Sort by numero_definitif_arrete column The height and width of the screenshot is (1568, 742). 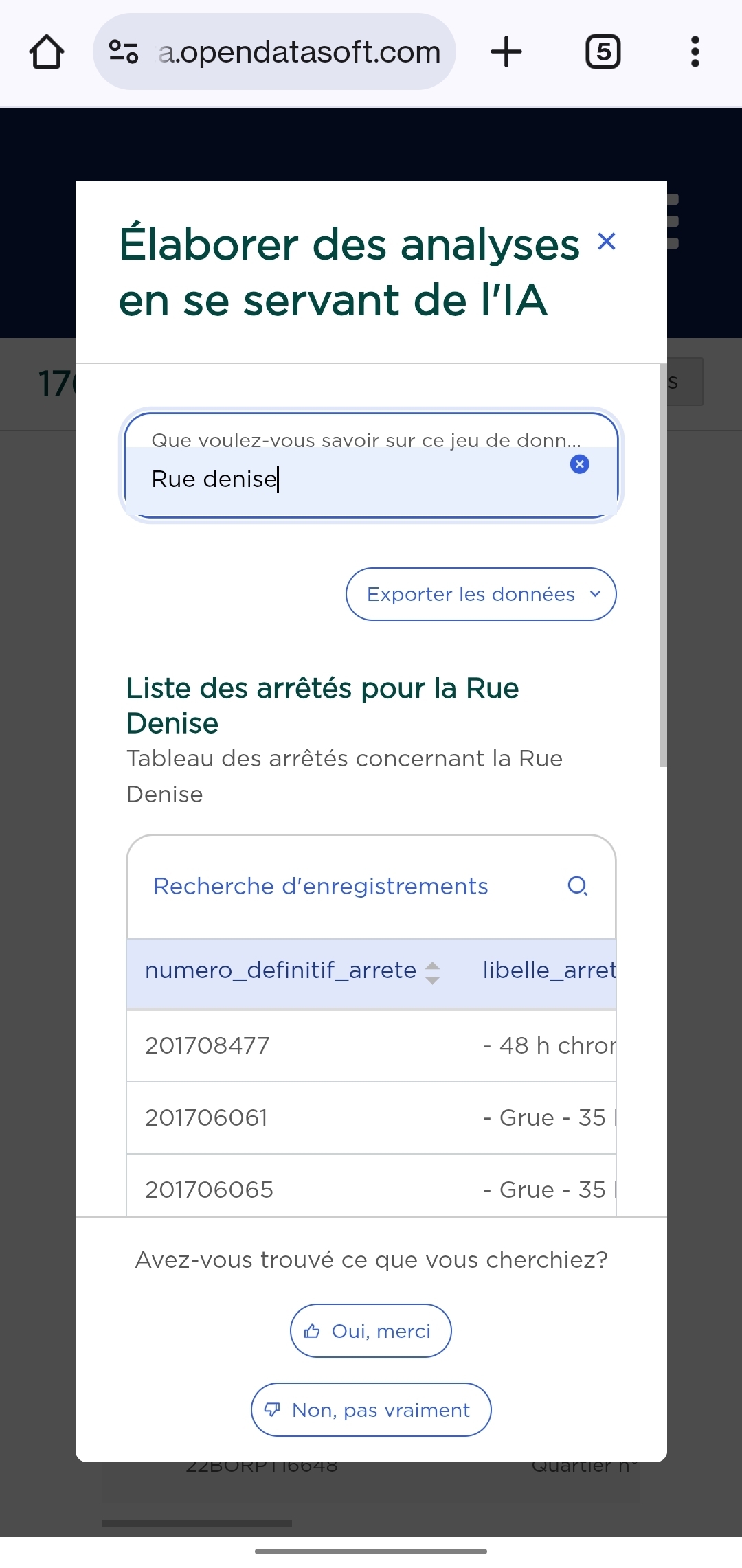click(x=432, y=972)
